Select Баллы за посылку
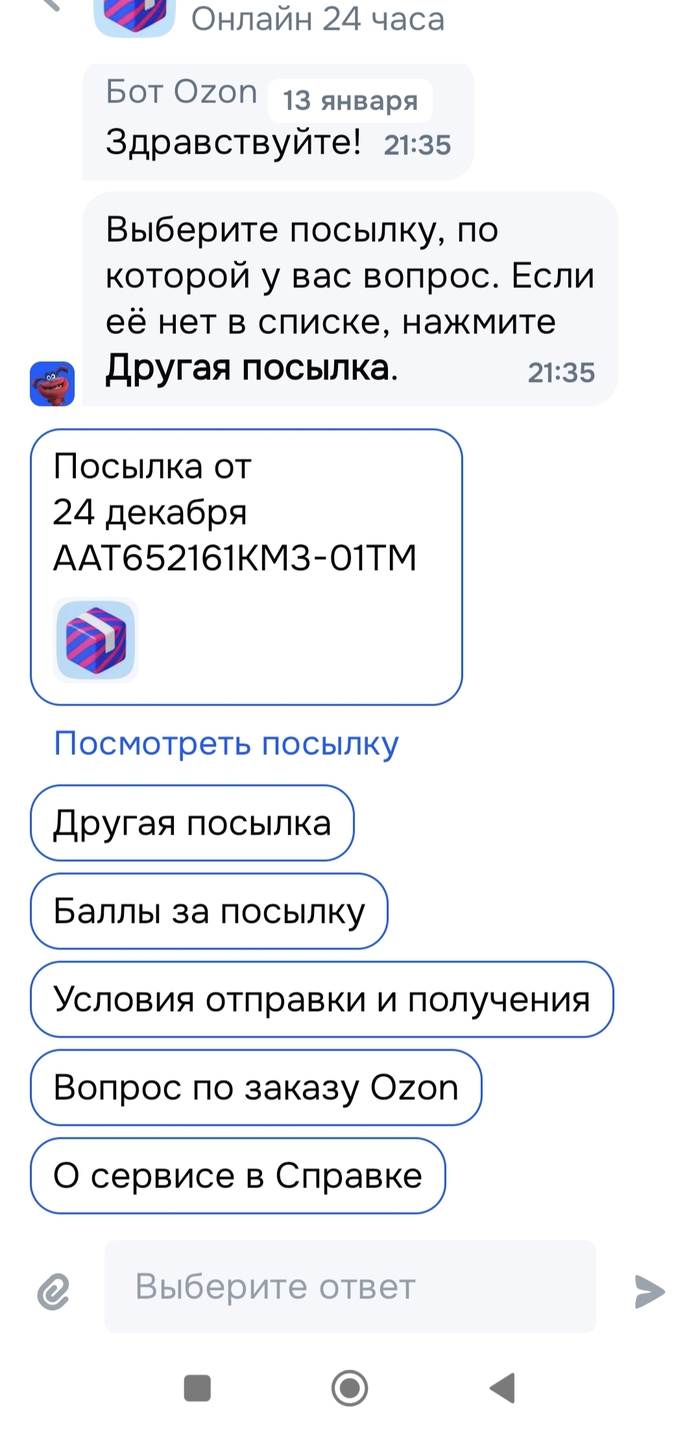Viewport: 700px width, 1432px height. 209,911
